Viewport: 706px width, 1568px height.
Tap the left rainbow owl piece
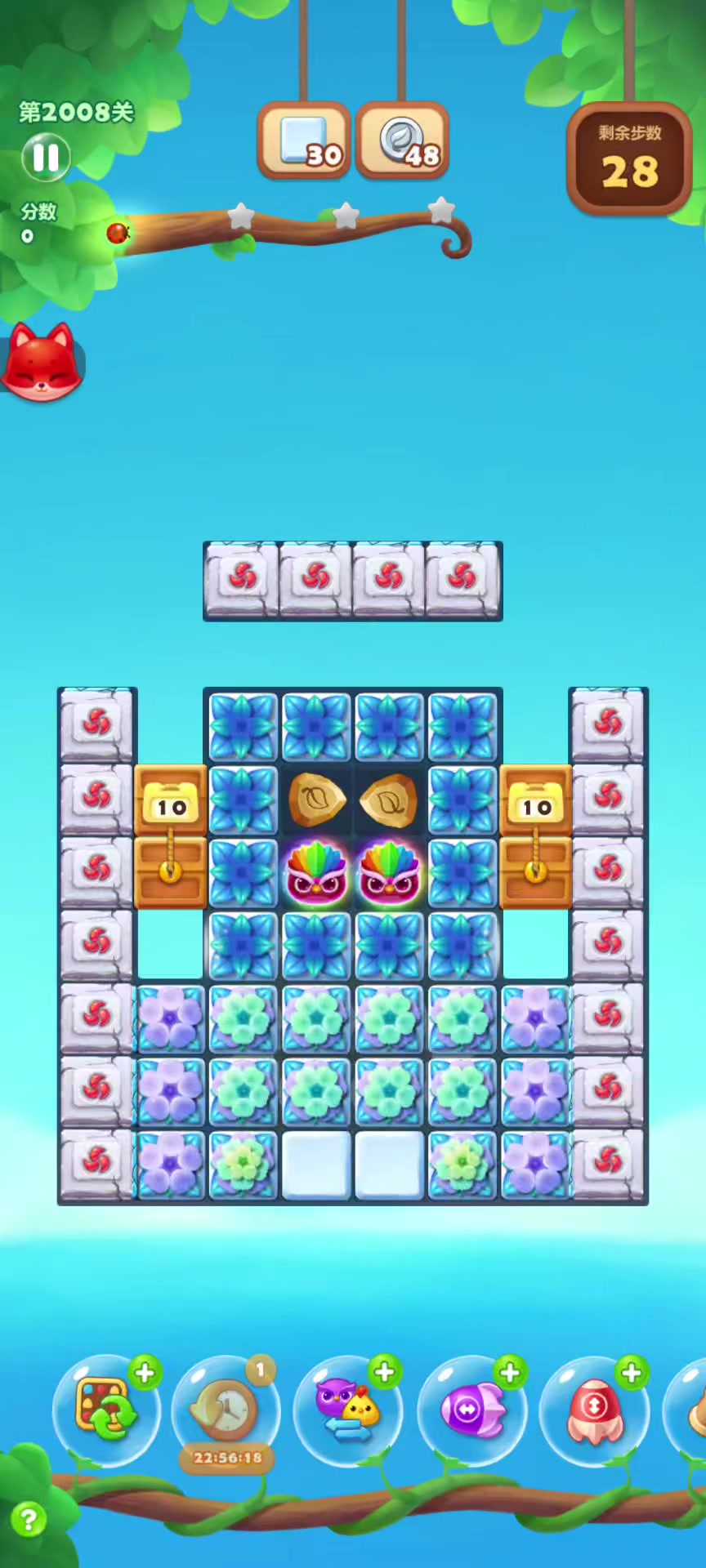[x=316, y=874]
